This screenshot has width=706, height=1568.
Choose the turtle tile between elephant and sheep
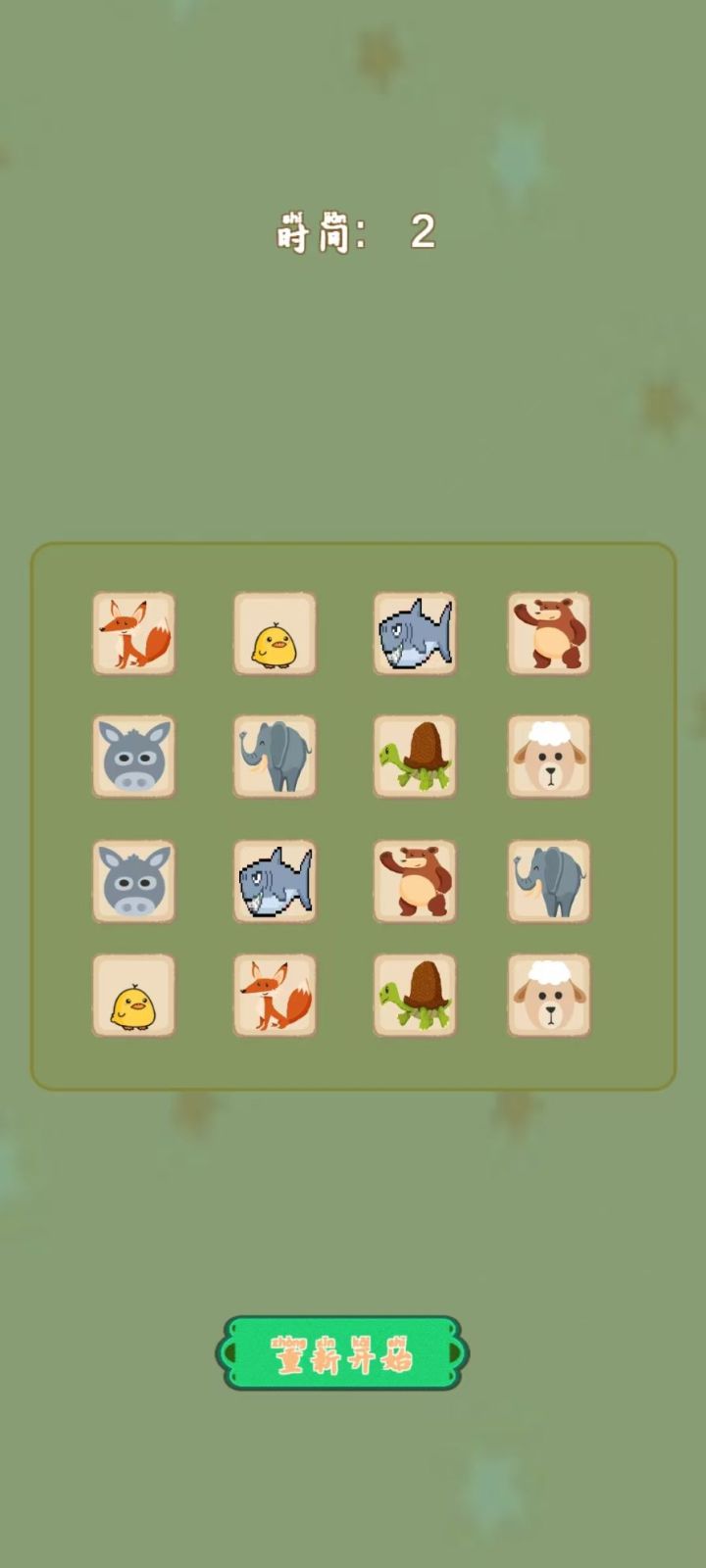pyautogui.click(x=414, y=757)
